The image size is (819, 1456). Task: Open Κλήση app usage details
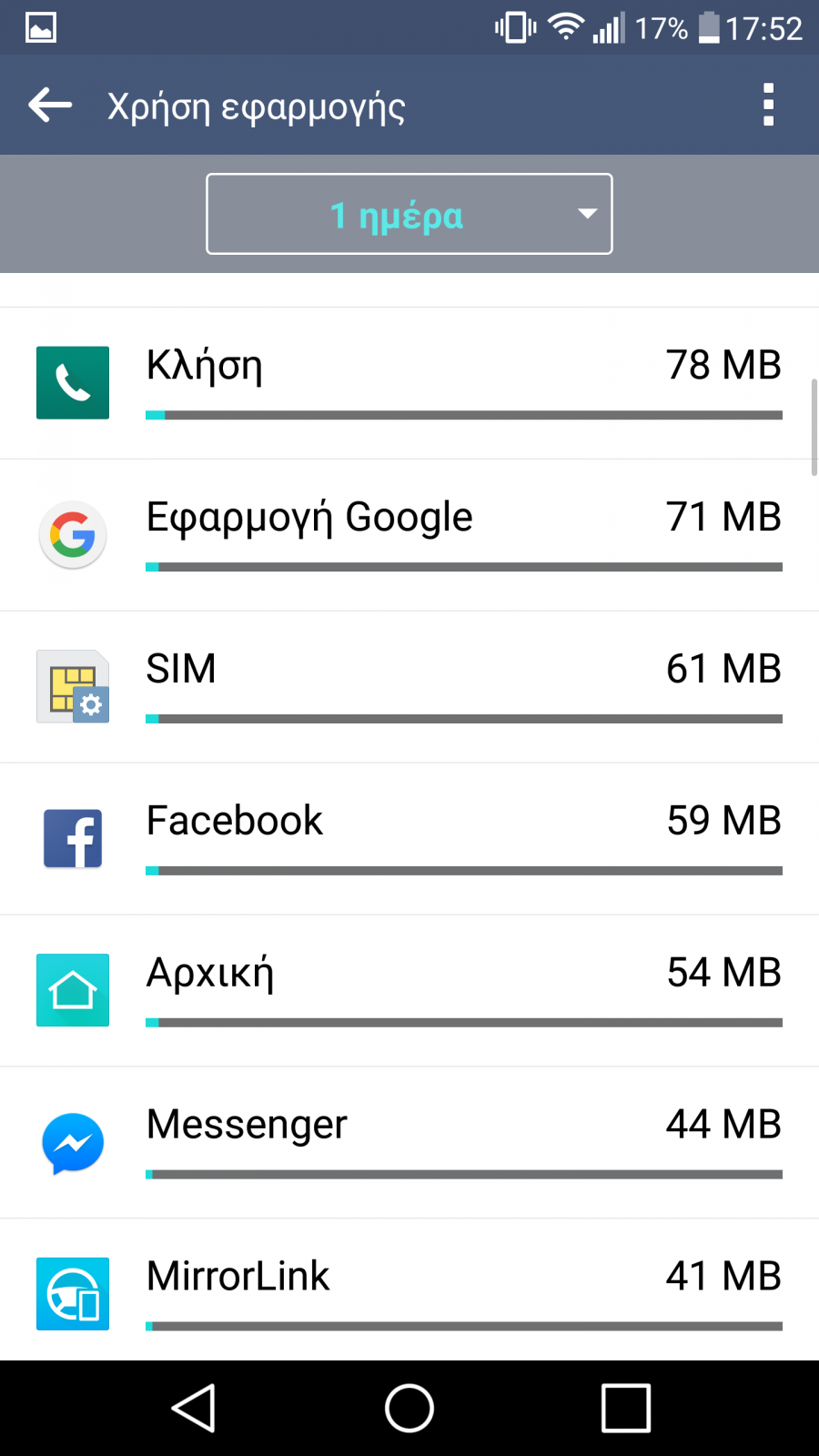pyautogui.click(x=409, y=383)
